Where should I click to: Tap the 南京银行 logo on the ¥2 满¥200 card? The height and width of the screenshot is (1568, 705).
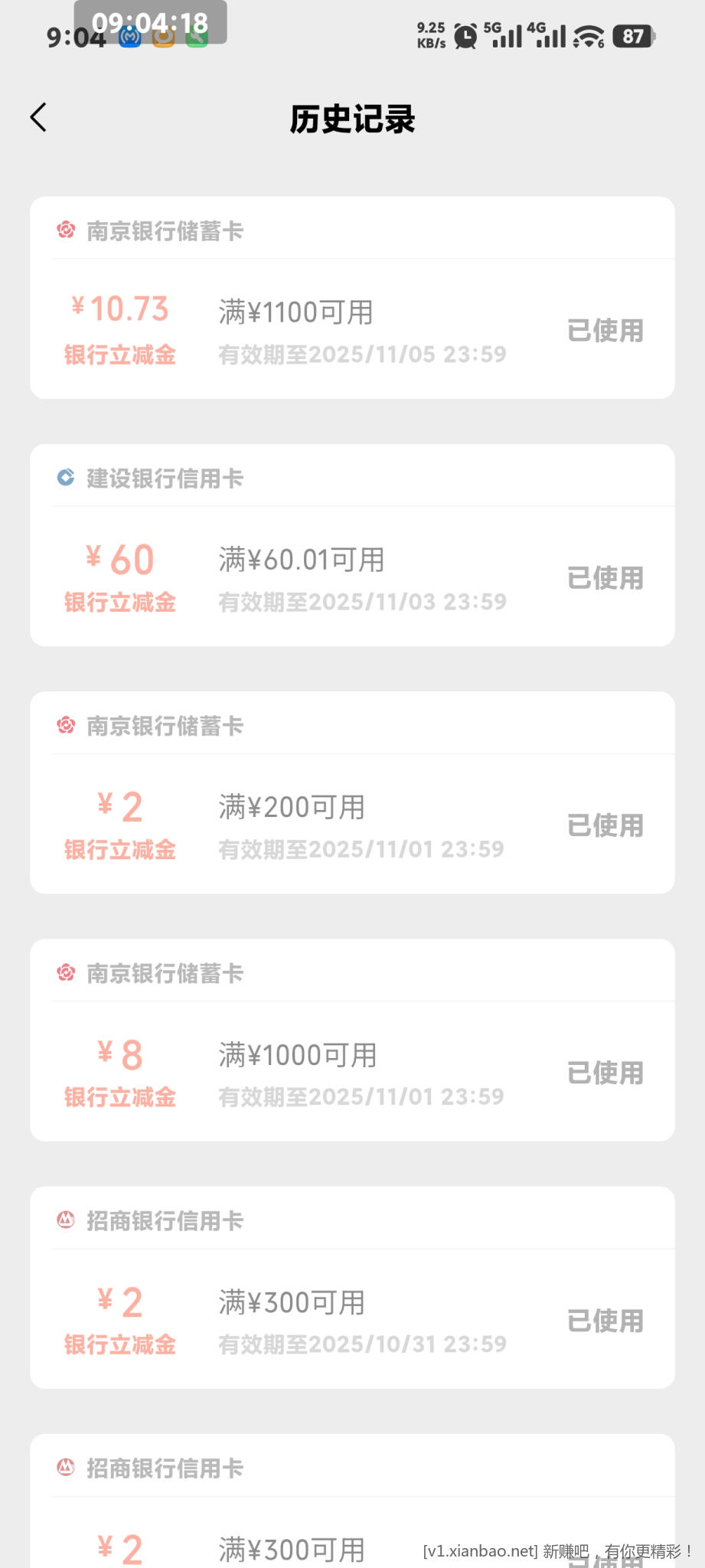tap(65, 724)
